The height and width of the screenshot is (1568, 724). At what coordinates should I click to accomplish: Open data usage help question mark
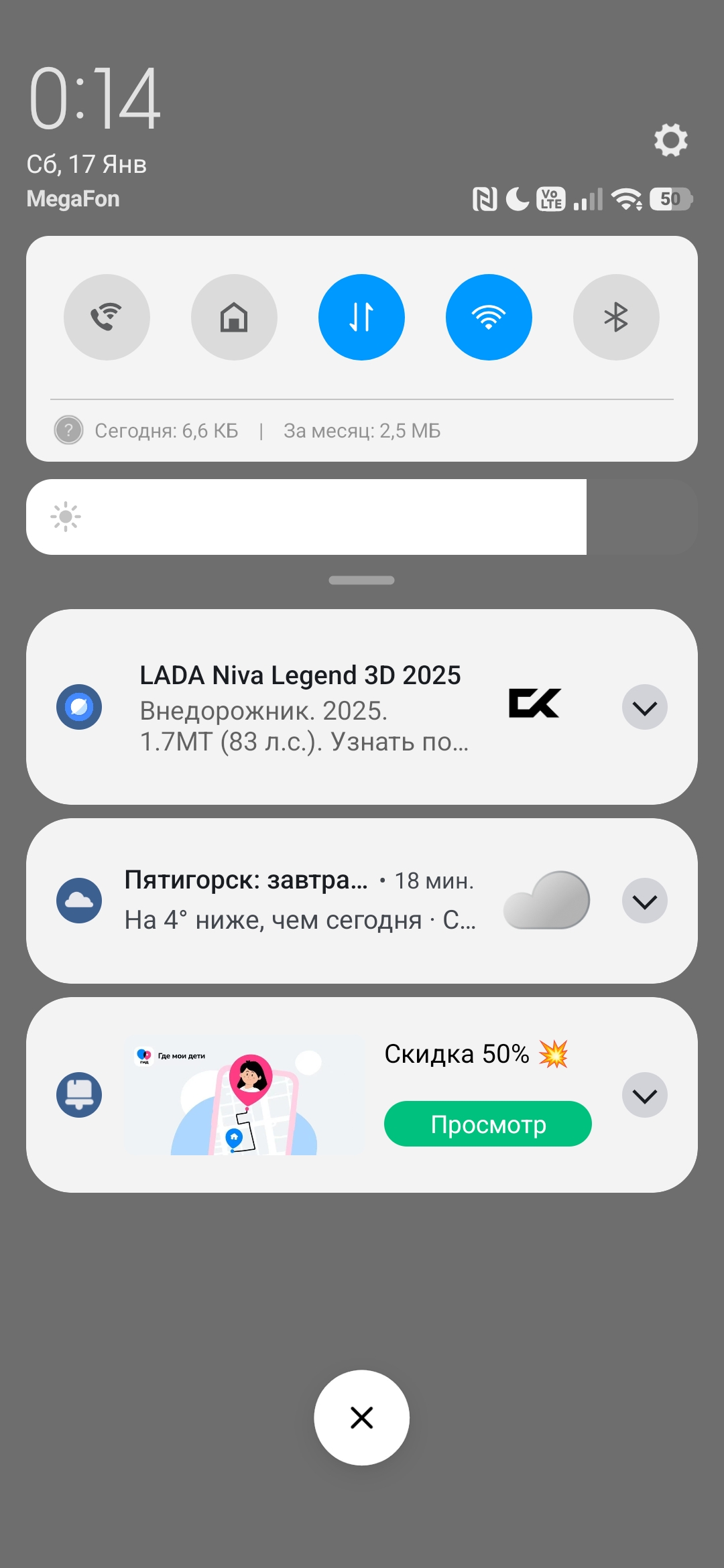point(68,430)
